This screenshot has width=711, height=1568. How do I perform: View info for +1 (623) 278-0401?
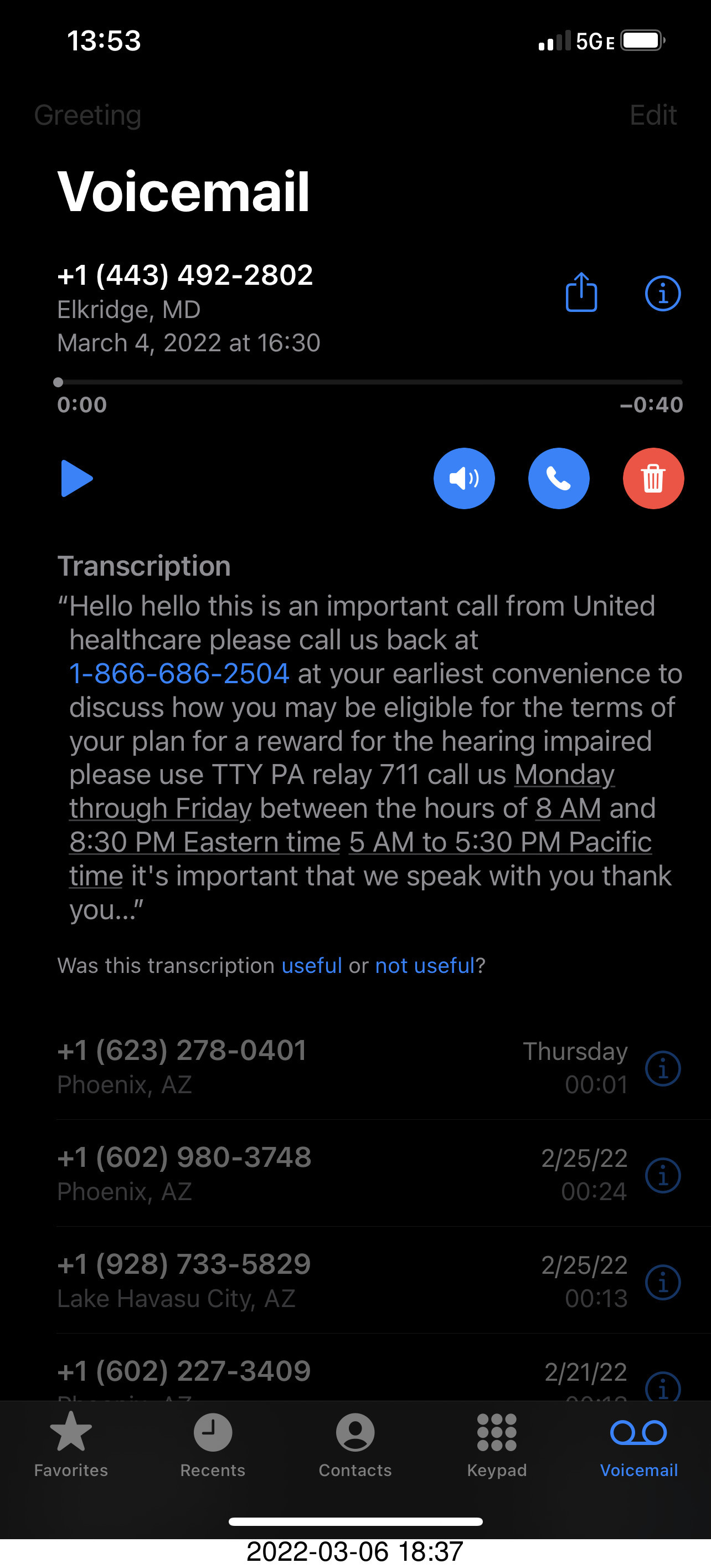pos(662,1068)
